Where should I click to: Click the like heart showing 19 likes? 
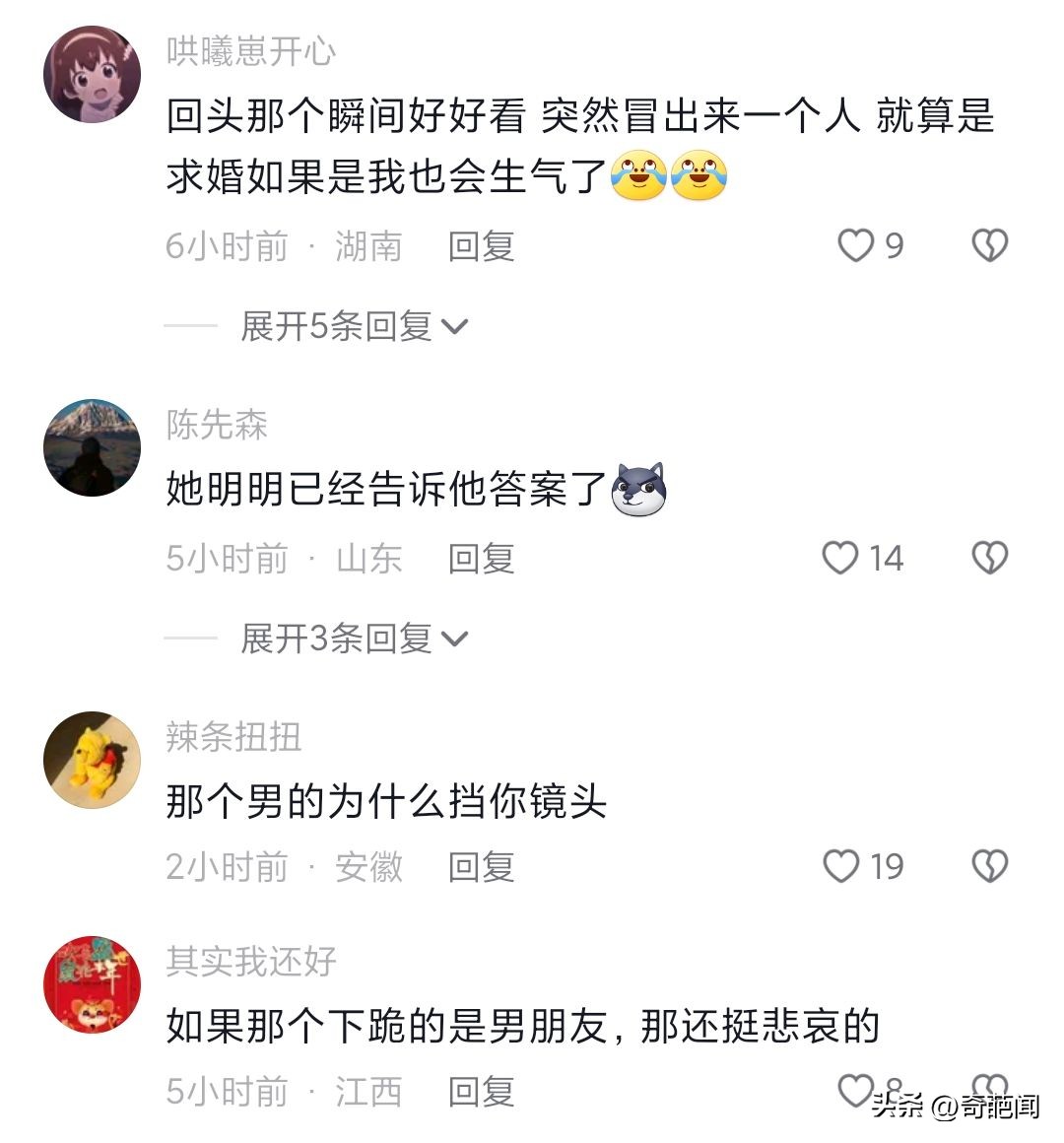844,866
